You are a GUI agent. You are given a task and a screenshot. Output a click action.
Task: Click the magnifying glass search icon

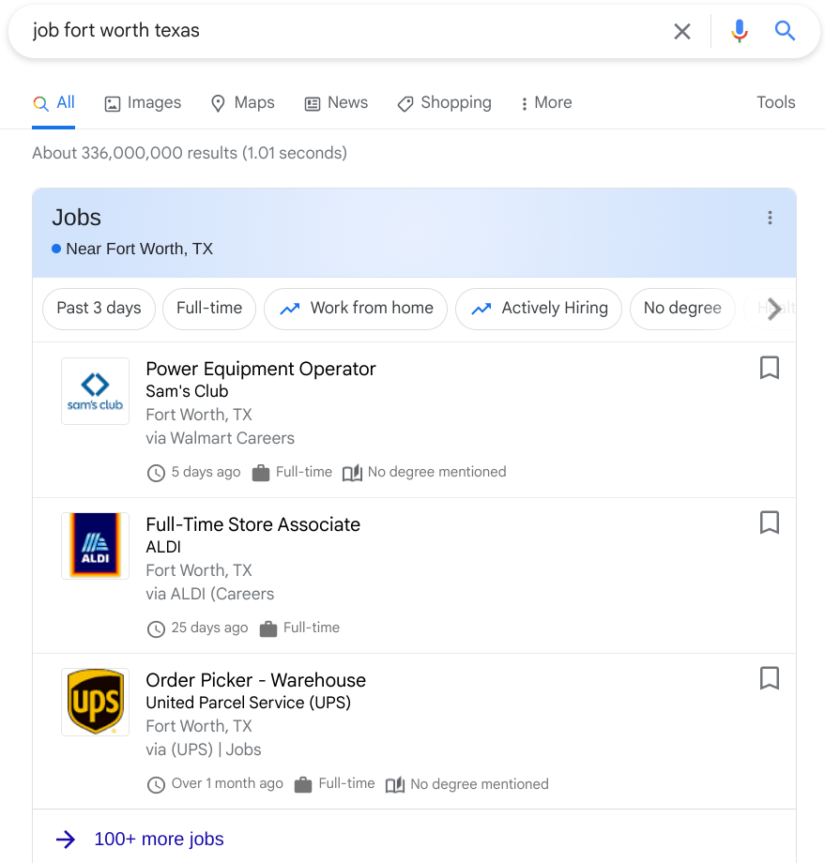pyautogui.click(x=785, y=31)
